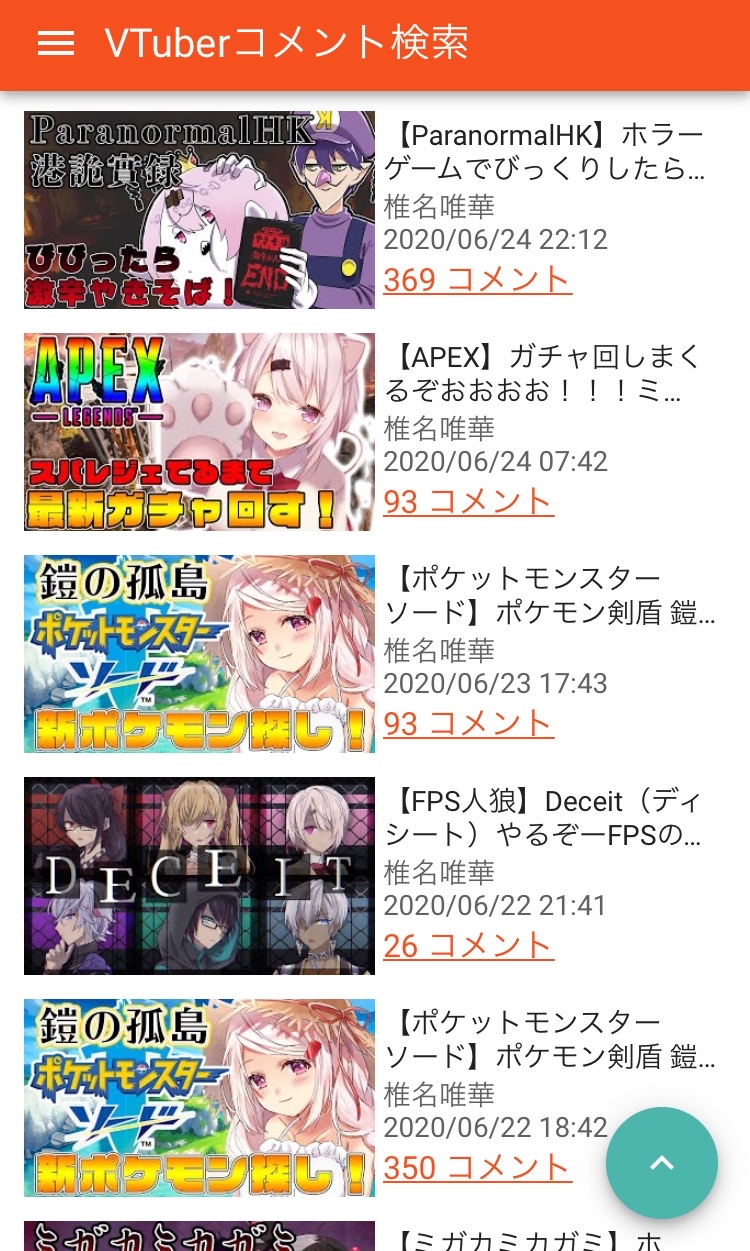Select the APEX Legends gacha thumbnail
The image size is (750, 1251).
[x=199, y=431]
